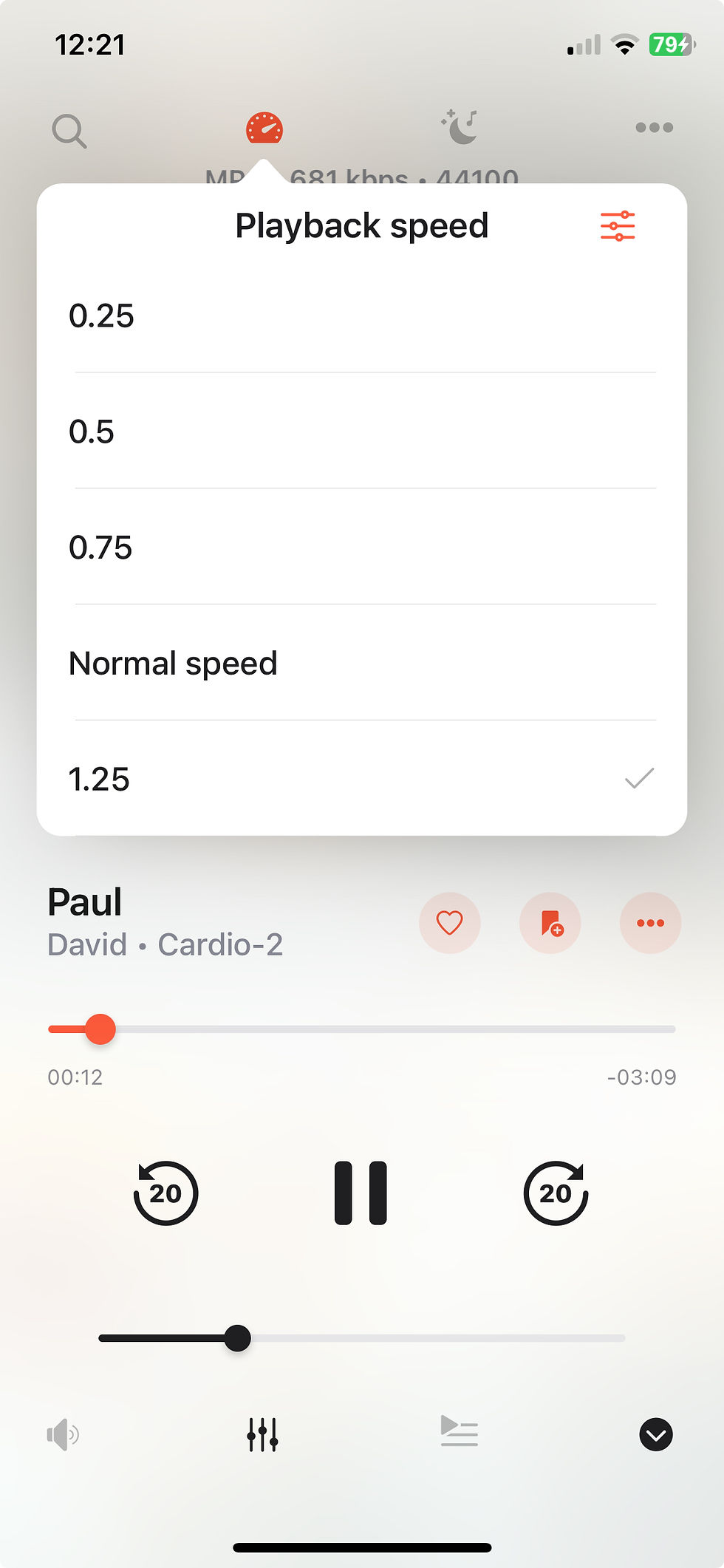Open the top overflow menu

tap(655, 127)
